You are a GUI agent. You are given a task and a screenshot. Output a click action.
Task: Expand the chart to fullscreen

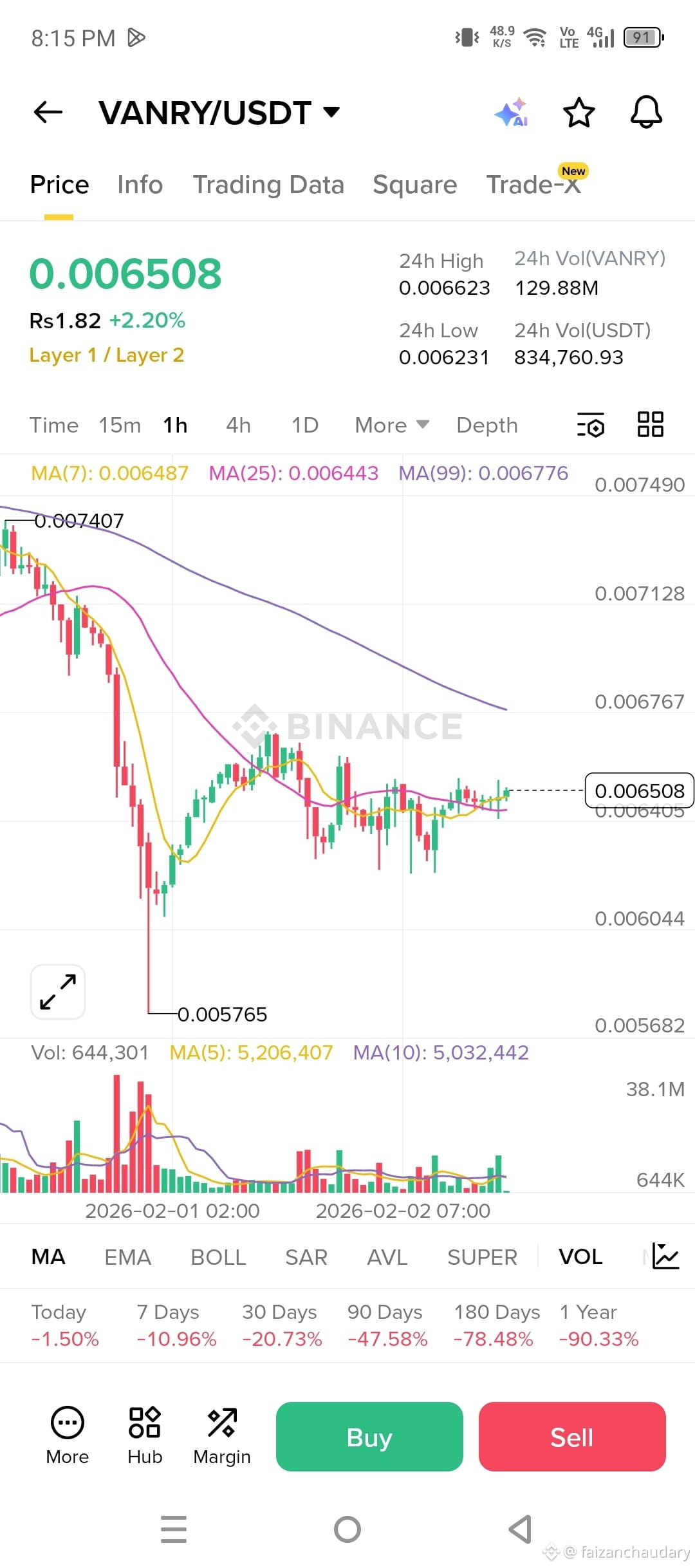[58, 992]
